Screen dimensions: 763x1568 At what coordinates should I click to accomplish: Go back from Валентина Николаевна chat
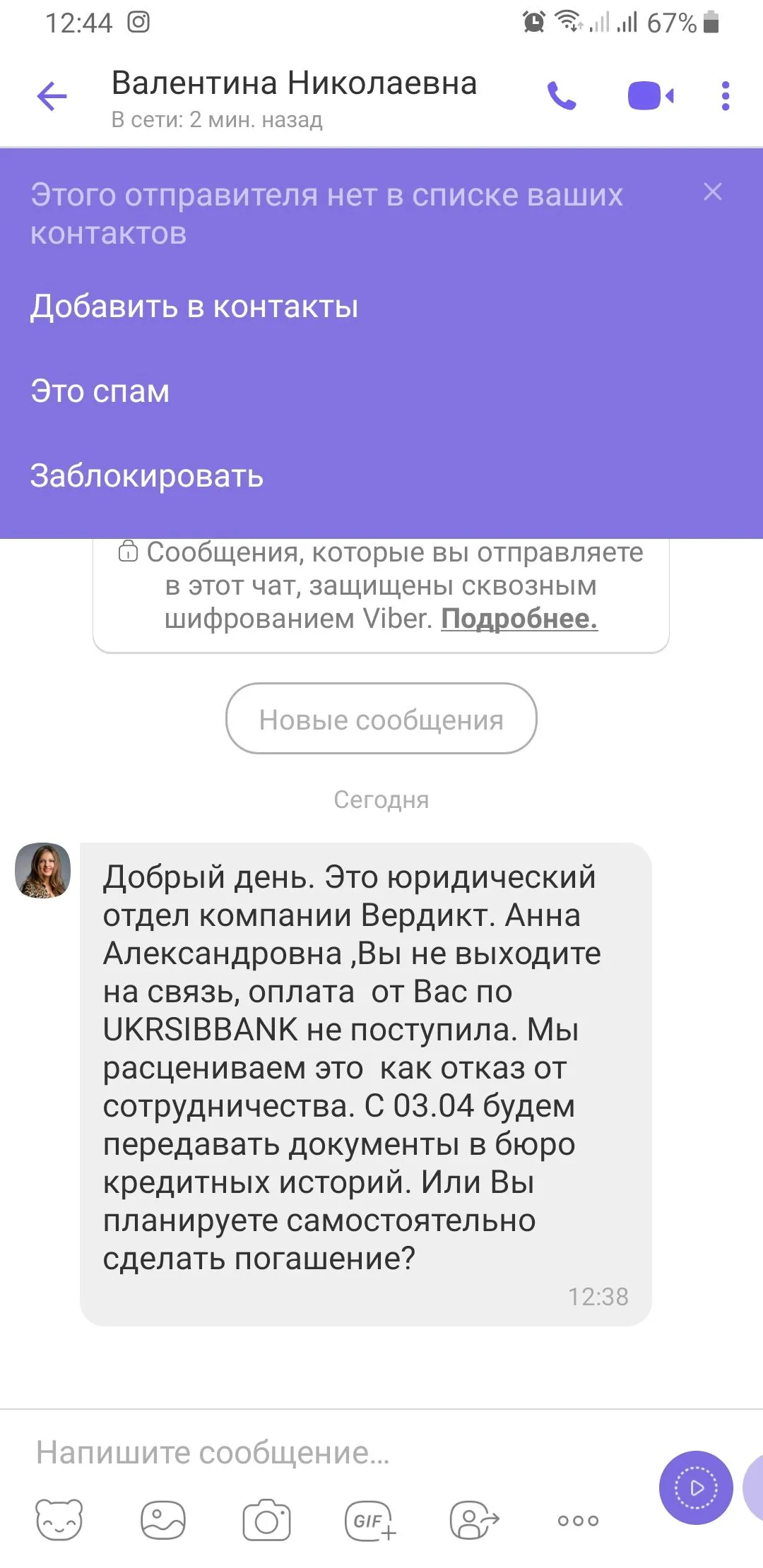(x=52, y=97)
